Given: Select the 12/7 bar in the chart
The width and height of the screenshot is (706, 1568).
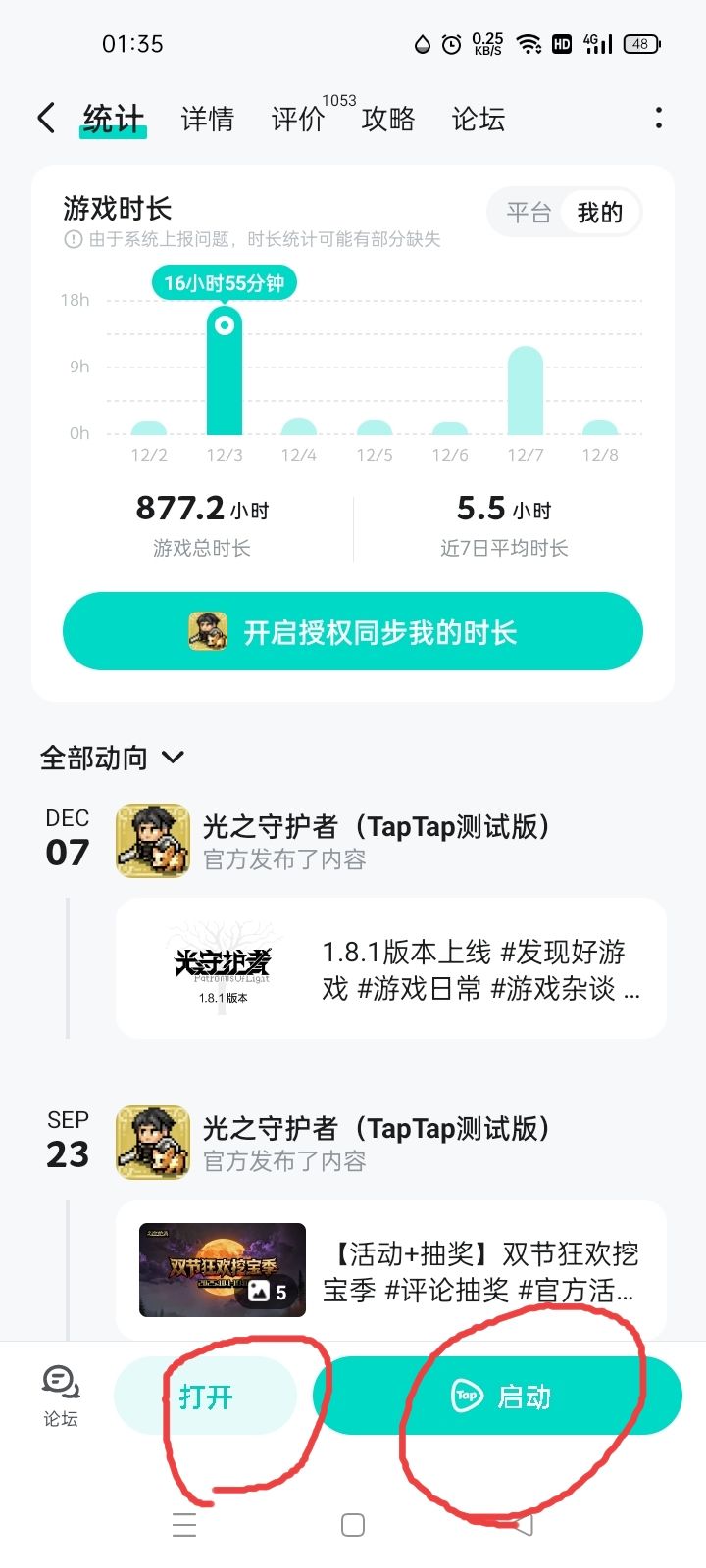Looking at the screenshot, I should tap(525, 390).
